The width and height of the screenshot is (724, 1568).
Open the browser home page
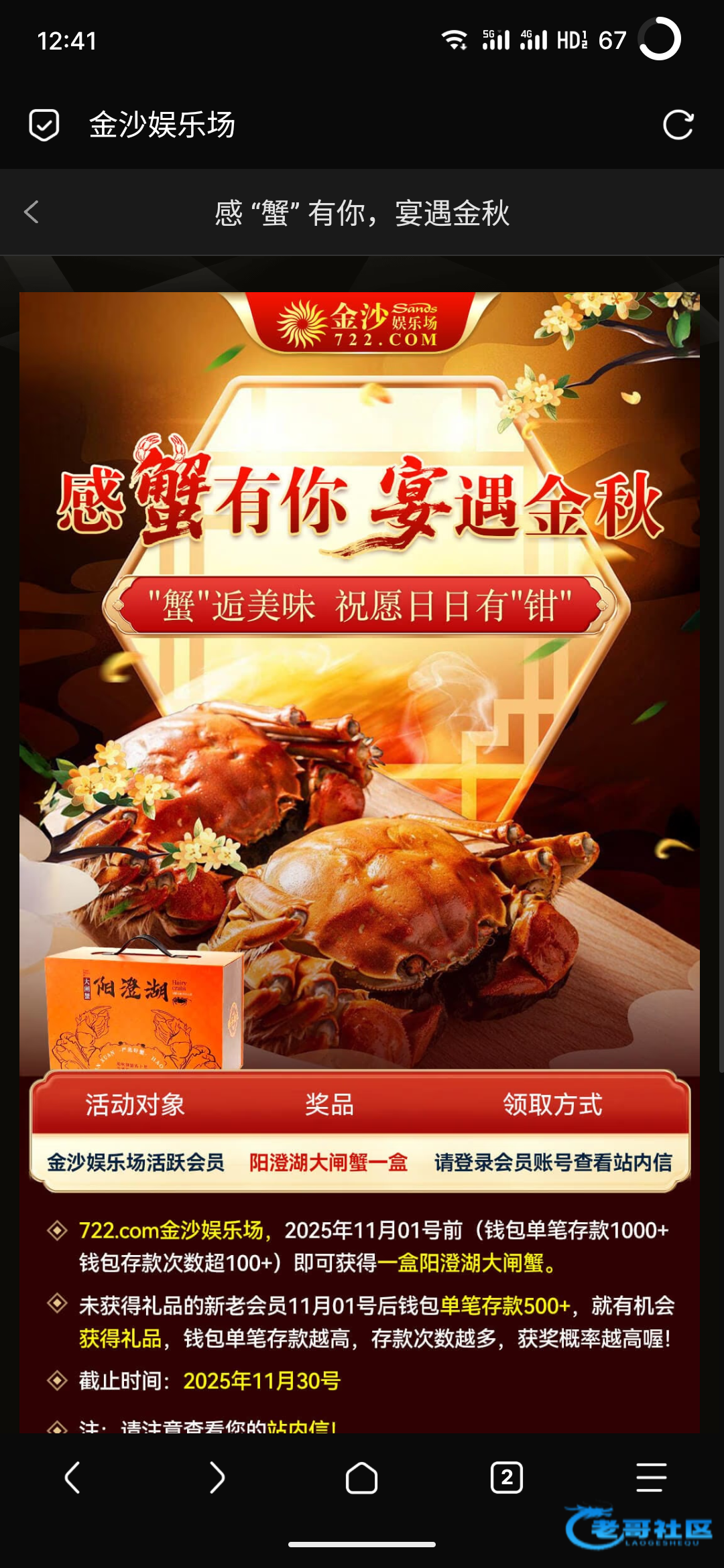click(361, 1478)
